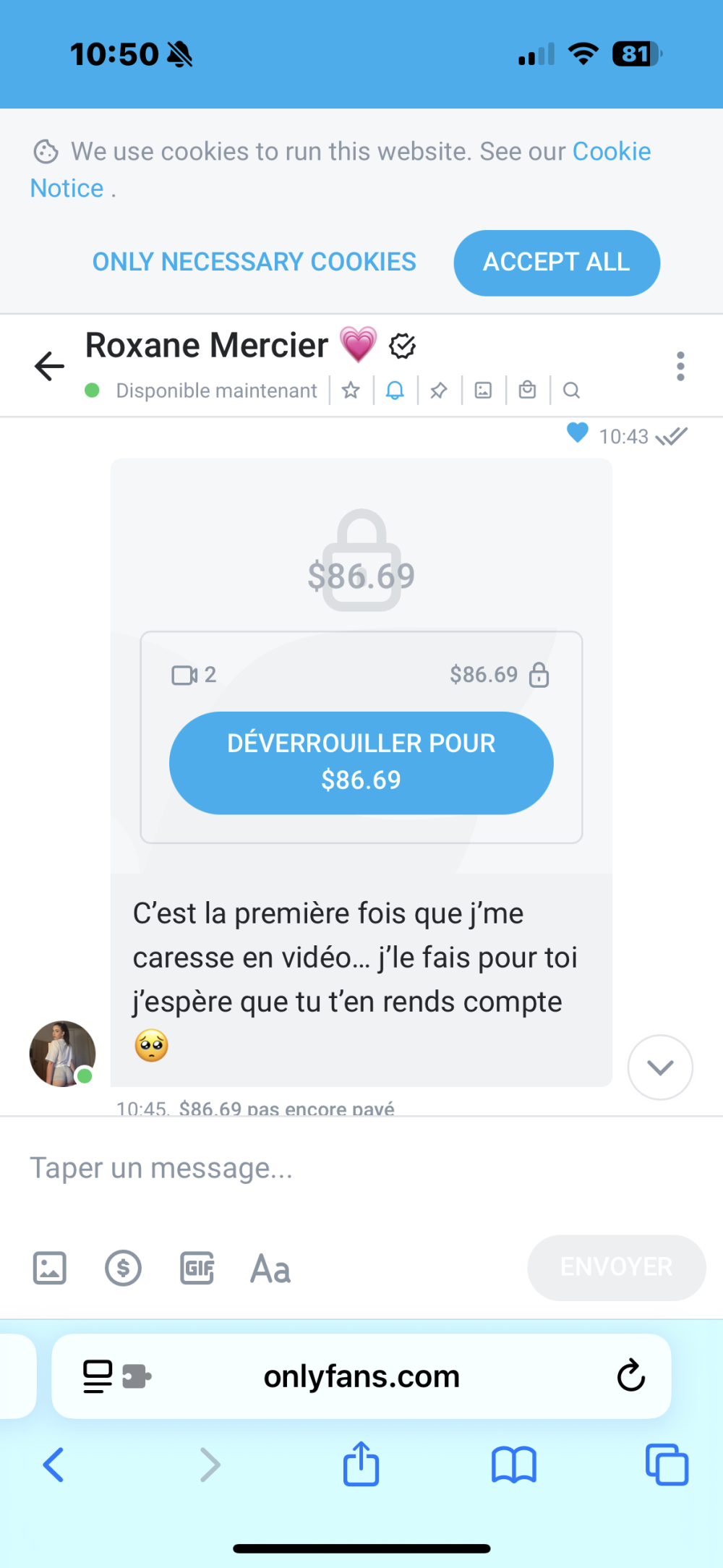
Task: Open purchased items bag icon
Action: click(528, 391)
